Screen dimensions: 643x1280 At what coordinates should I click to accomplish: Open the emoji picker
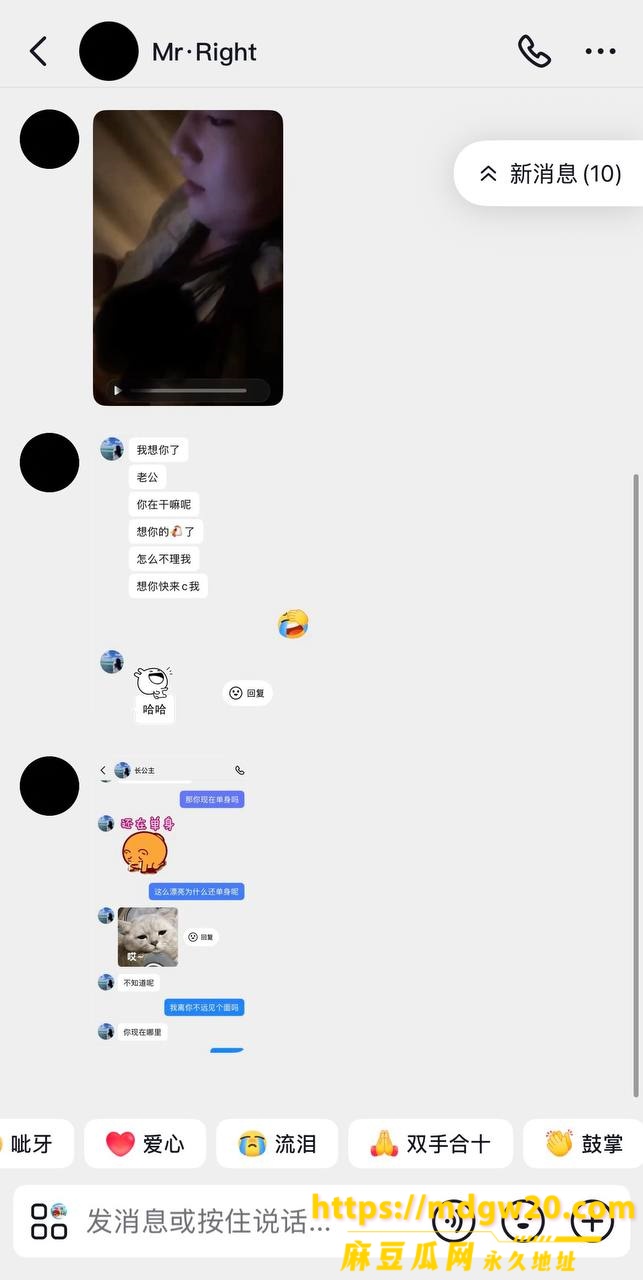click(x=523, y=1221)
